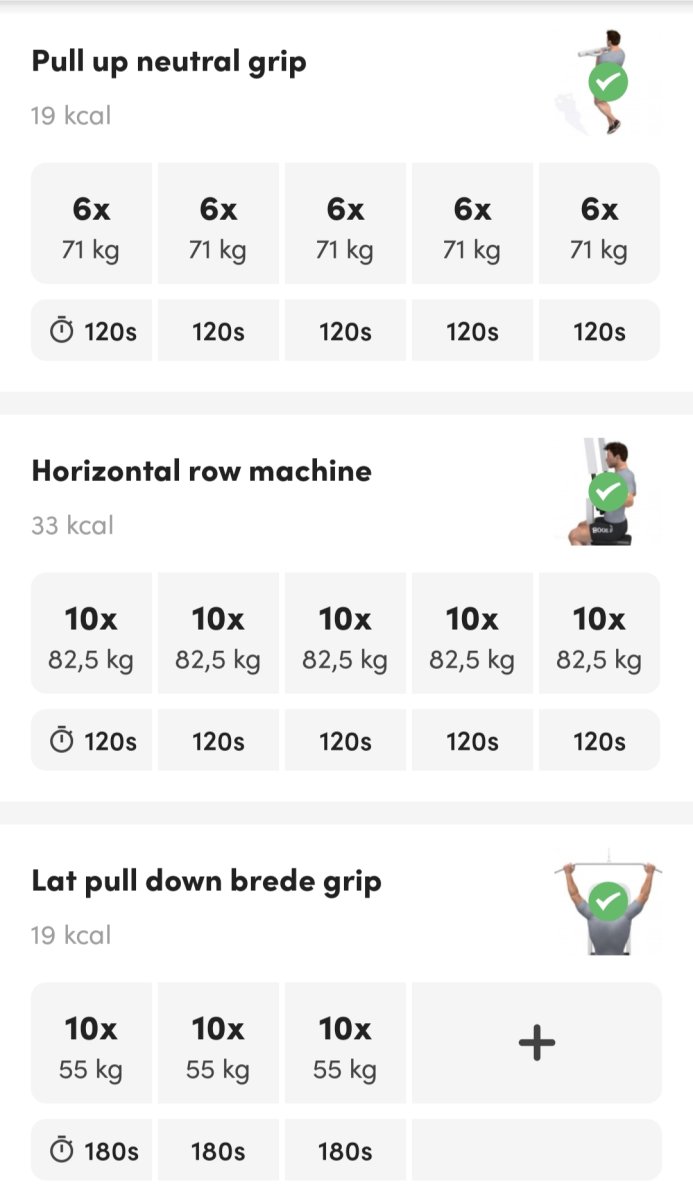The image size is (693, 1200).
Task: Open the Horizontal row machine exercise thumbnail
Action: coord(608,492)
